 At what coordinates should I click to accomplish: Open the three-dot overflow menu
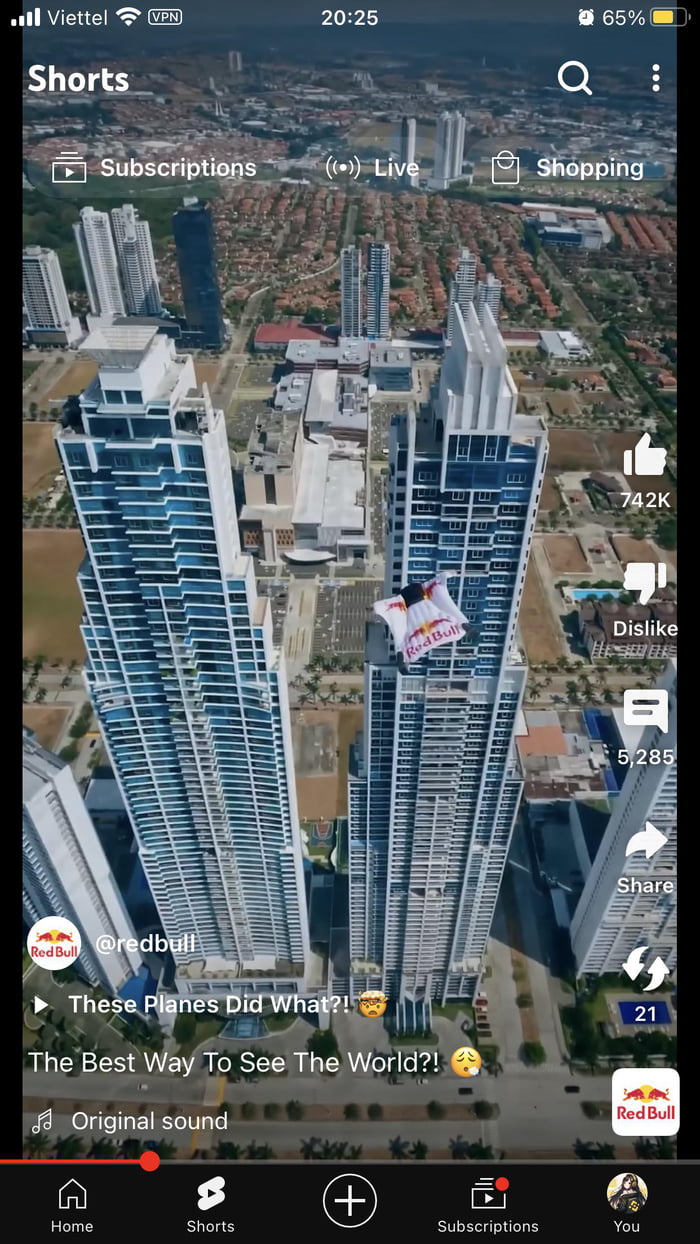click(x=656, y=78)
